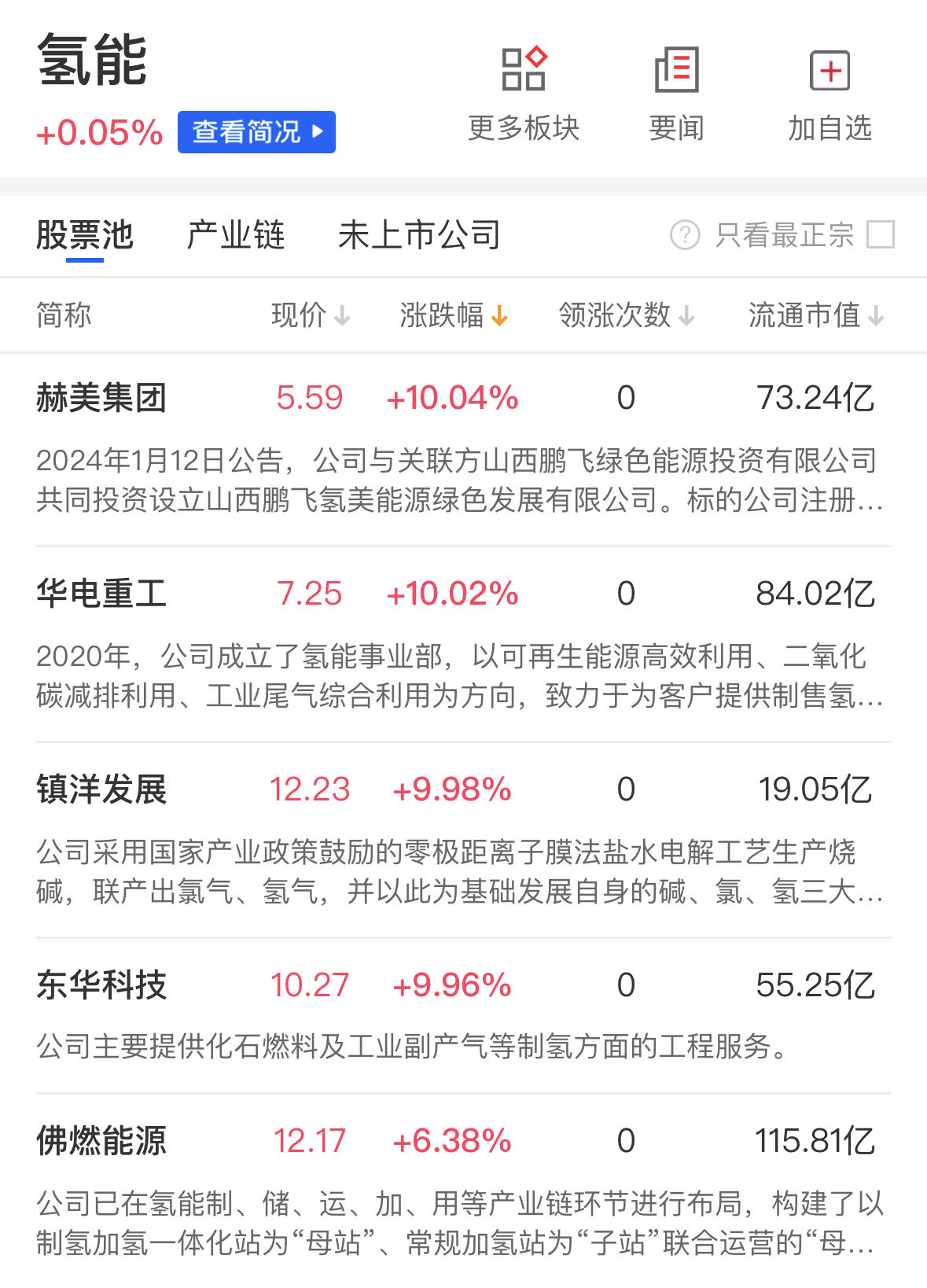
Task: Tap the 查看简况 button
Action: tap(256, 132)
